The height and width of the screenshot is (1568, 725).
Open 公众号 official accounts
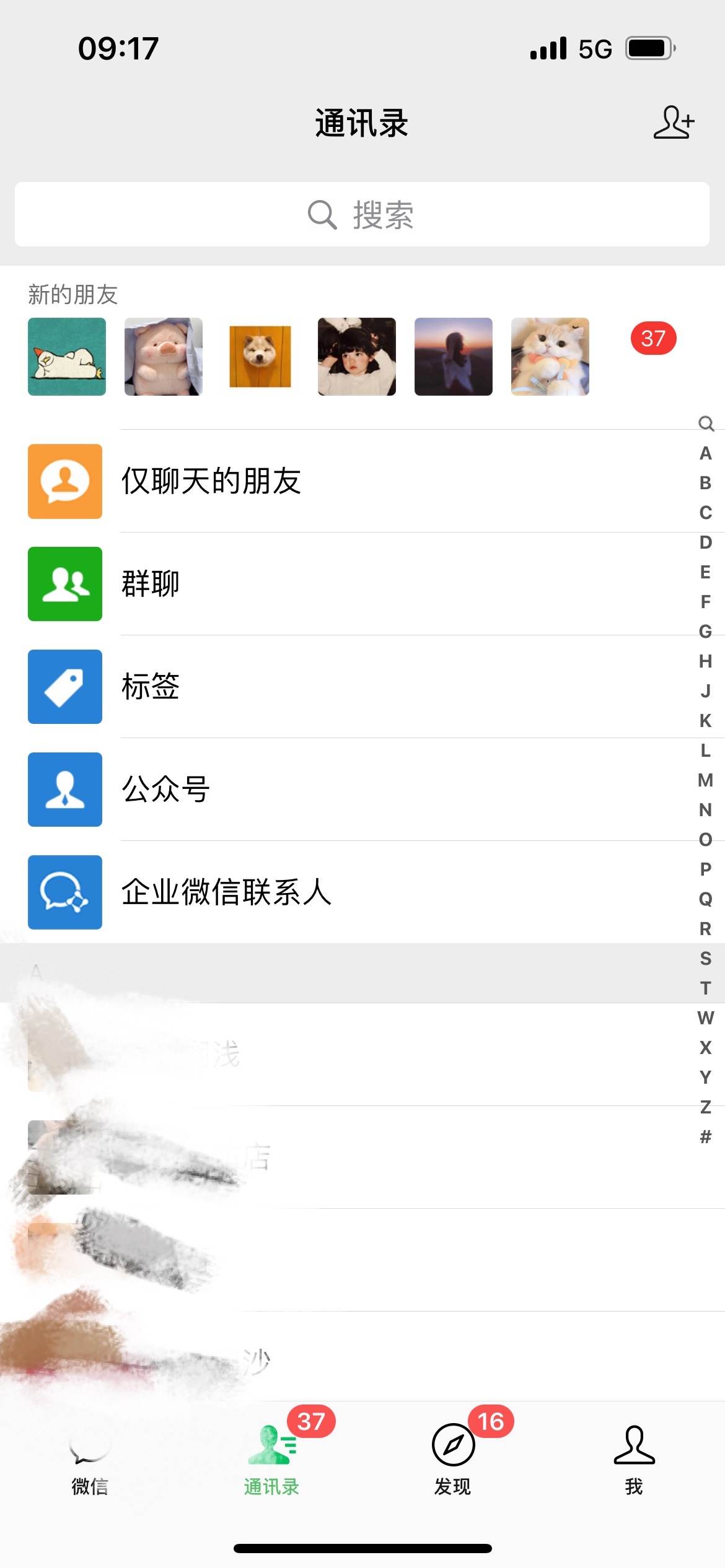pyautogui.click(x=165, y=790)
